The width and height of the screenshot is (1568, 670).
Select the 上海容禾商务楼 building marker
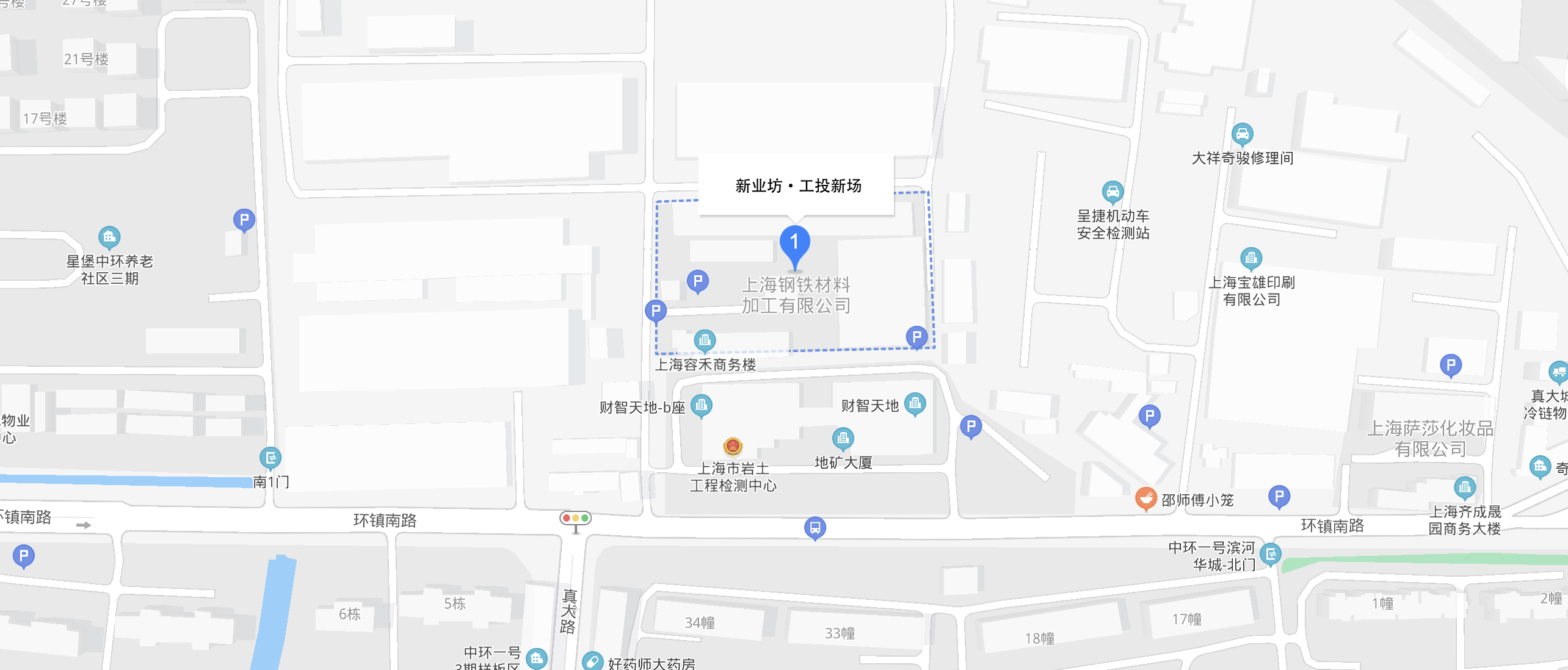point(705,340)
